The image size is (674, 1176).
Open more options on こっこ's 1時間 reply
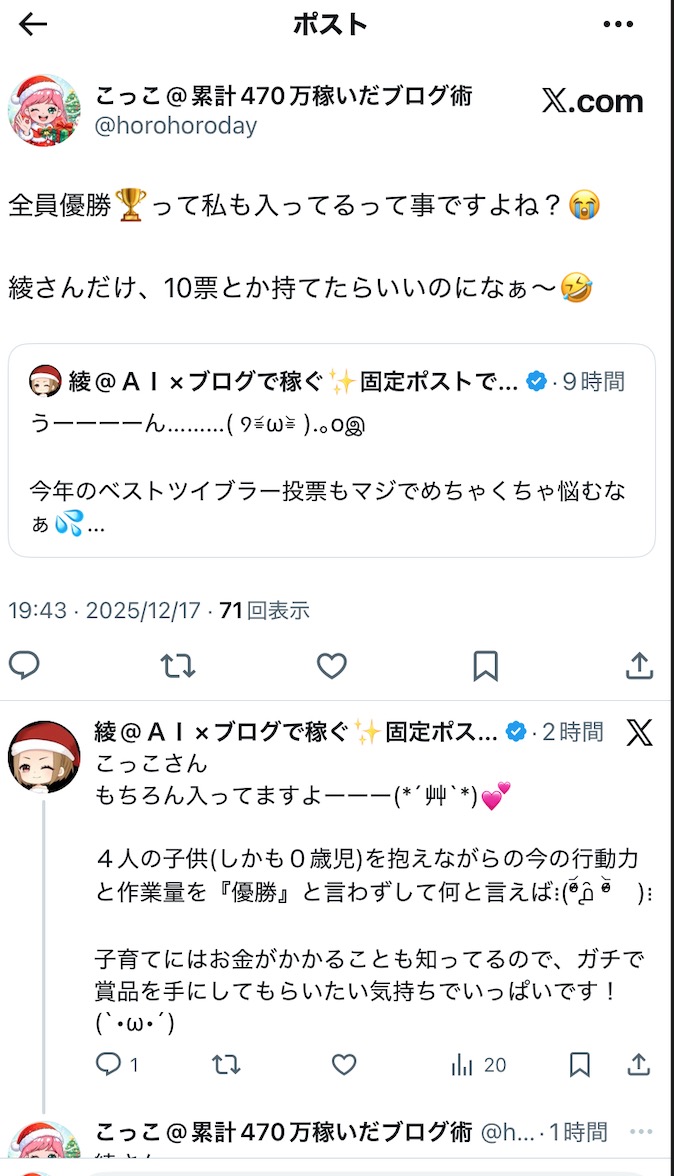coord(640,1132)
